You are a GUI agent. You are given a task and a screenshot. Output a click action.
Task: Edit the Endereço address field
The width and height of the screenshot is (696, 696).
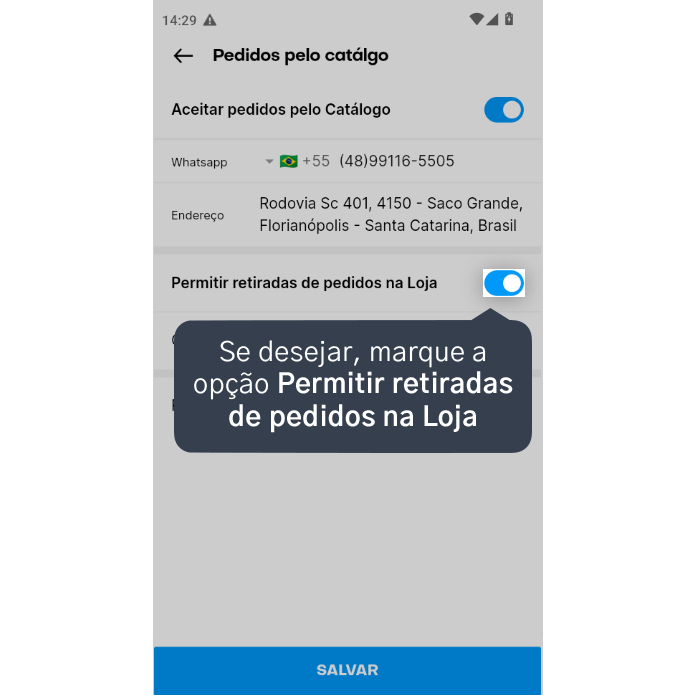pyautogui.click(x=391, y=214)
